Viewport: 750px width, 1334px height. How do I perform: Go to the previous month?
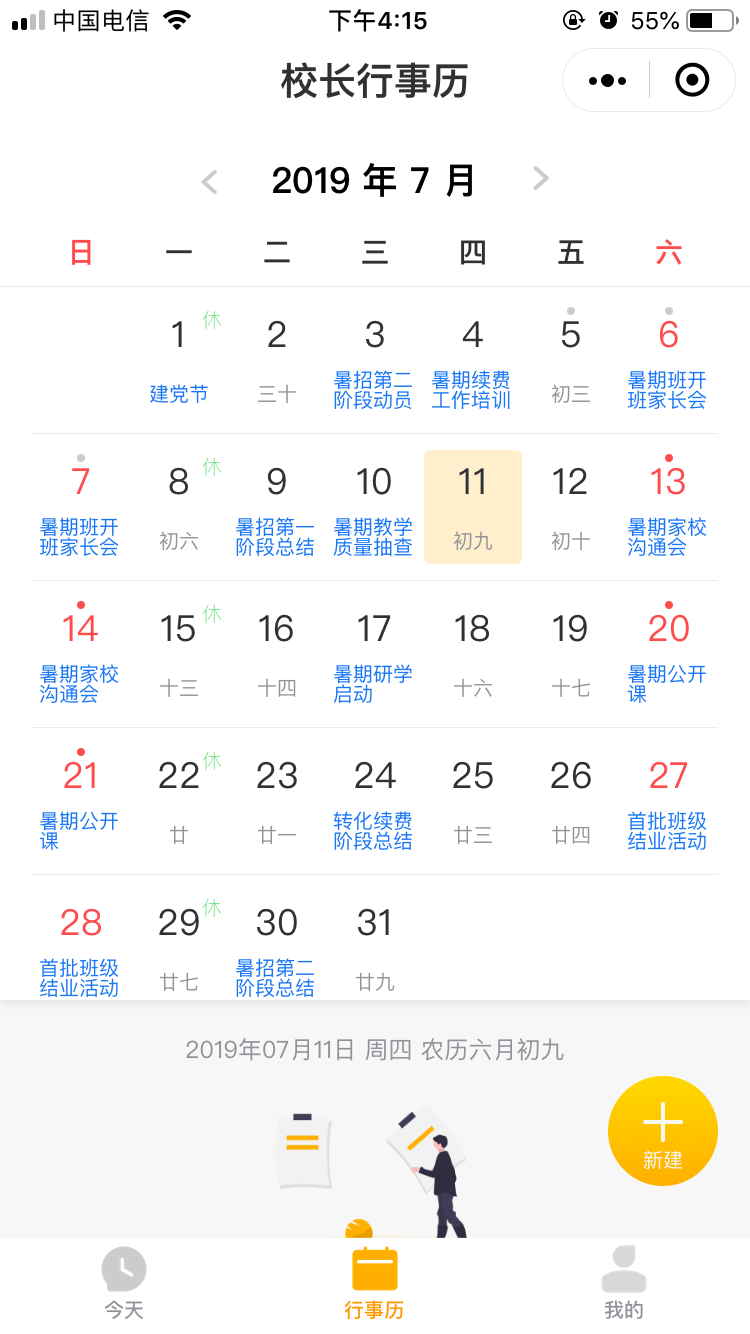coord(209,181)
